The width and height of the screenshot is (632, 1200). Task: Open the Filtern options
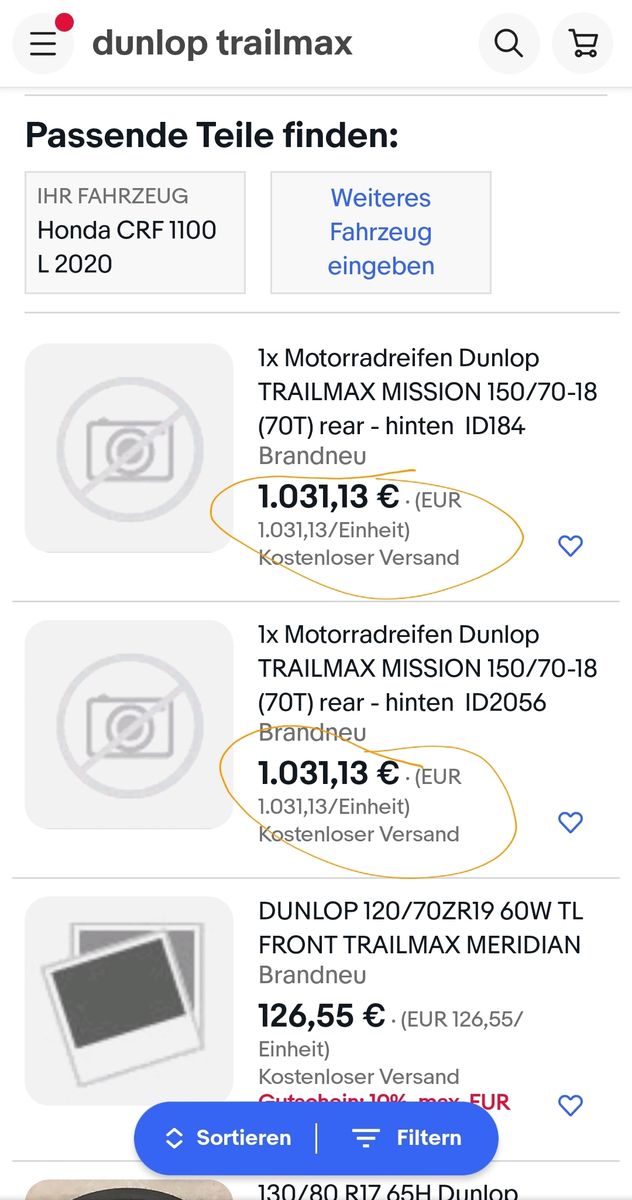(408, 1138)
